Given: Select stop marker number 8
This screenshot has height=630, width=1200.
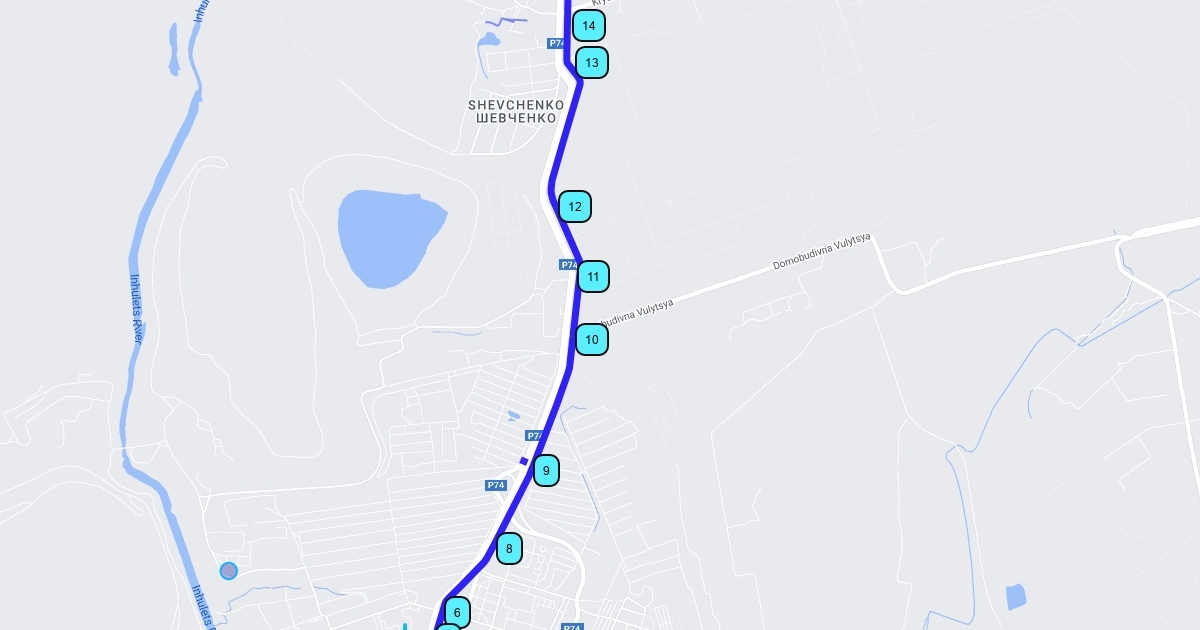Looking at the screenshot, I should [509, 548].
